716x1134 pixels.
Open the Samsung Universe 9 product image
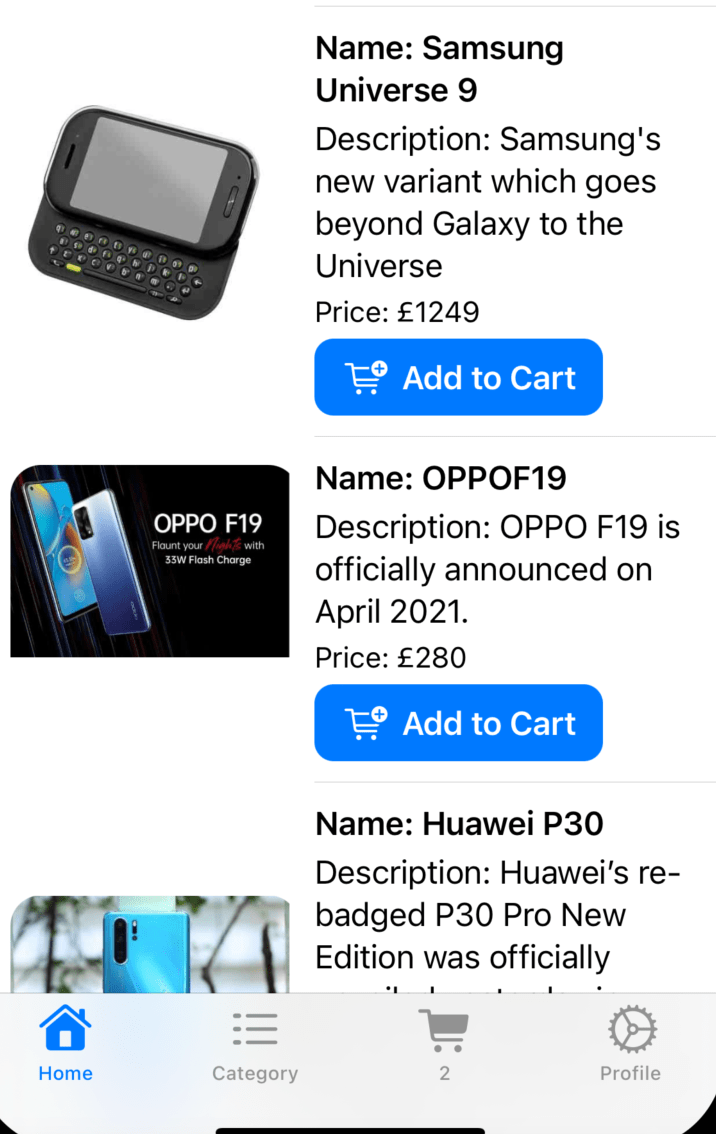148,212
